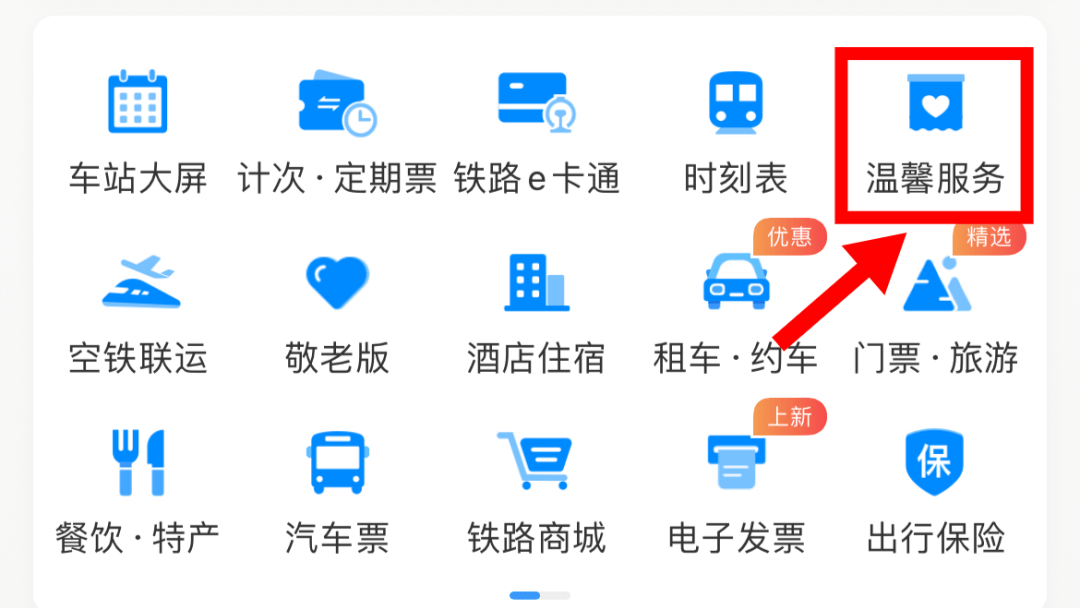
Task: Tap 计次·定期票 ticket option
Action: click(337, 103)
